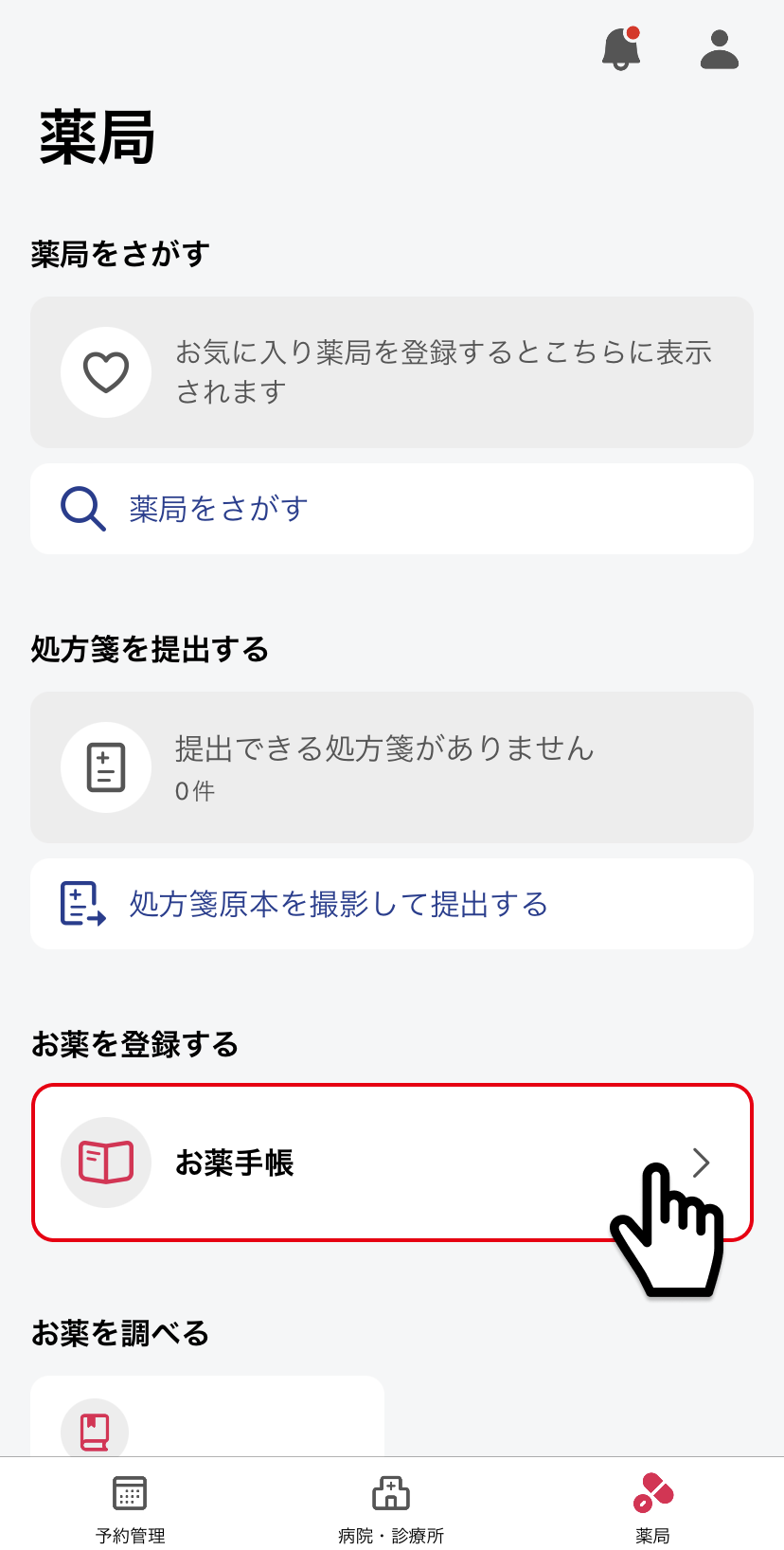
Task: Tap 薬局をさがす search button
Action: coord(392,509)
